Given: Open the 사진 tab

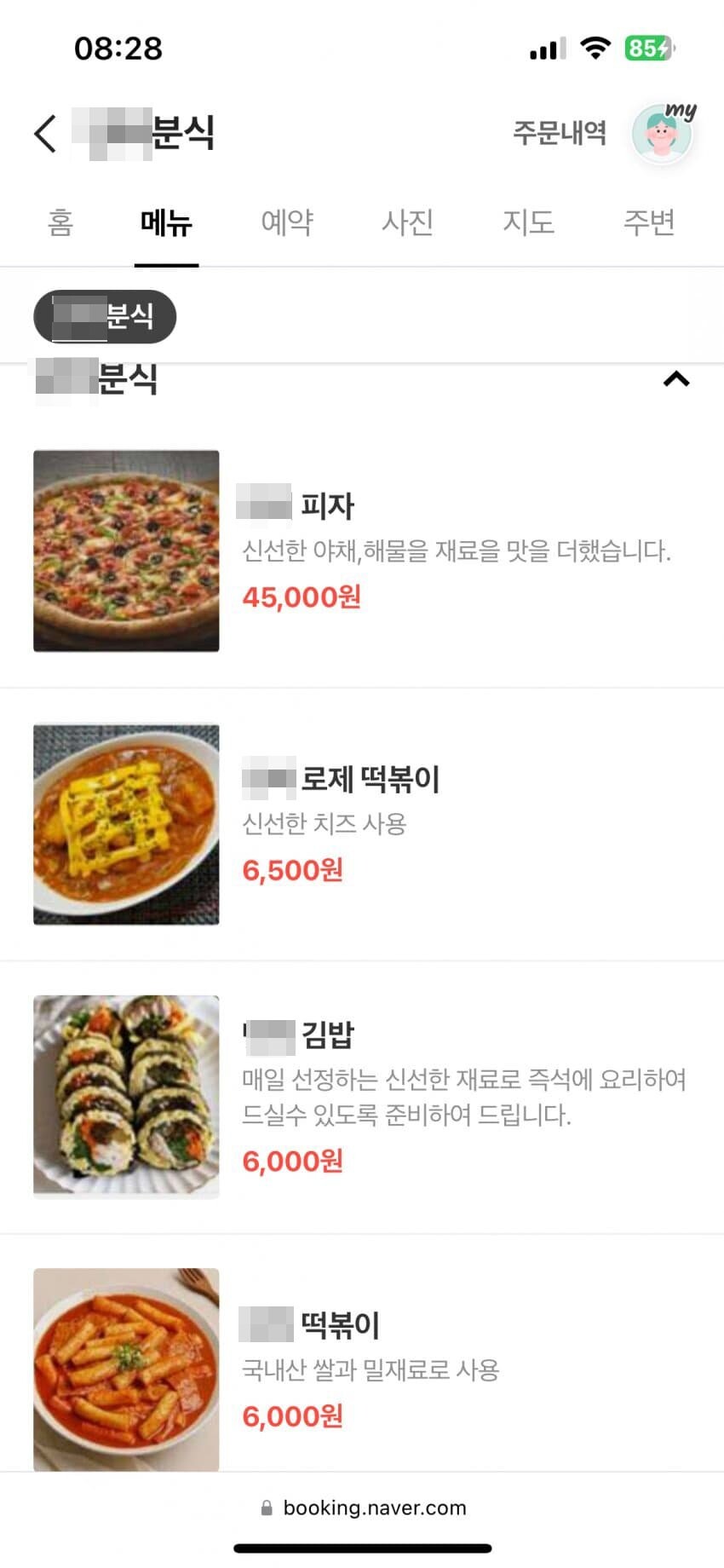Looking at the screenshot, I should 408,223.
